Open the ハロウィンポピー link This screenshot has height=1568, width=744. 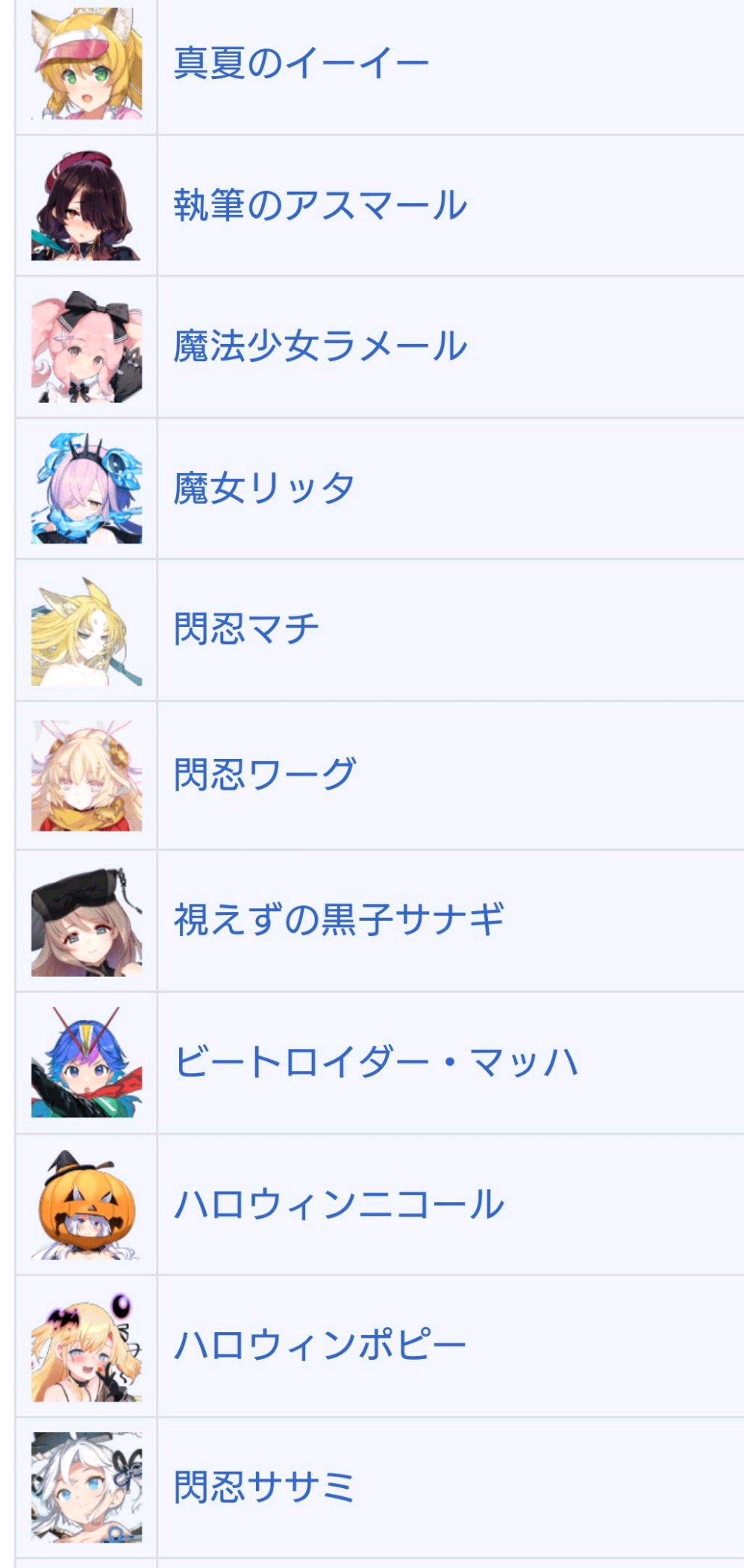[320, 1345]
